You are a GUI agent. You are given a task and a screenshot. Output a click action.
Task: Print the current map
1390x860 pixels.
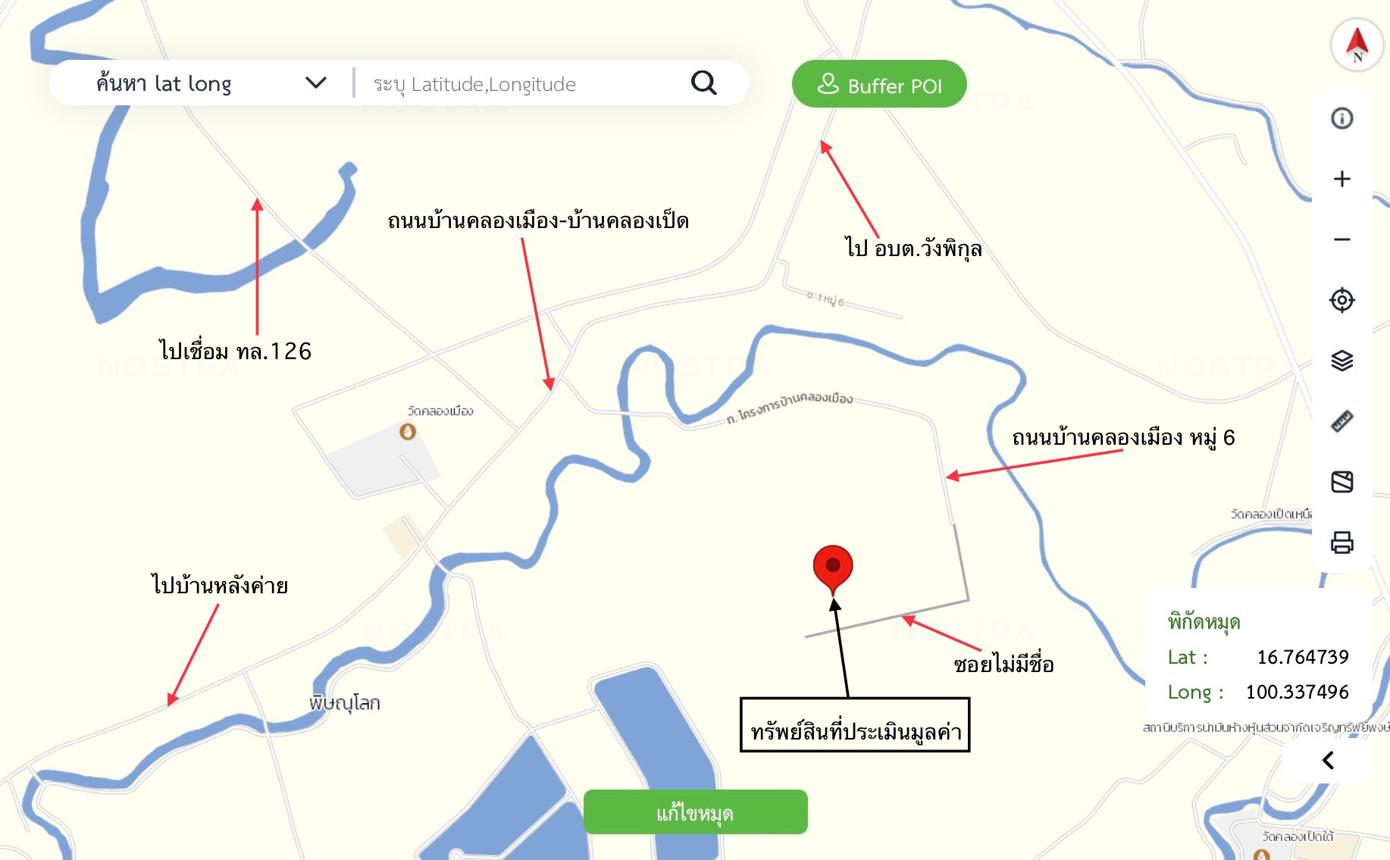tap(1342, 543)
